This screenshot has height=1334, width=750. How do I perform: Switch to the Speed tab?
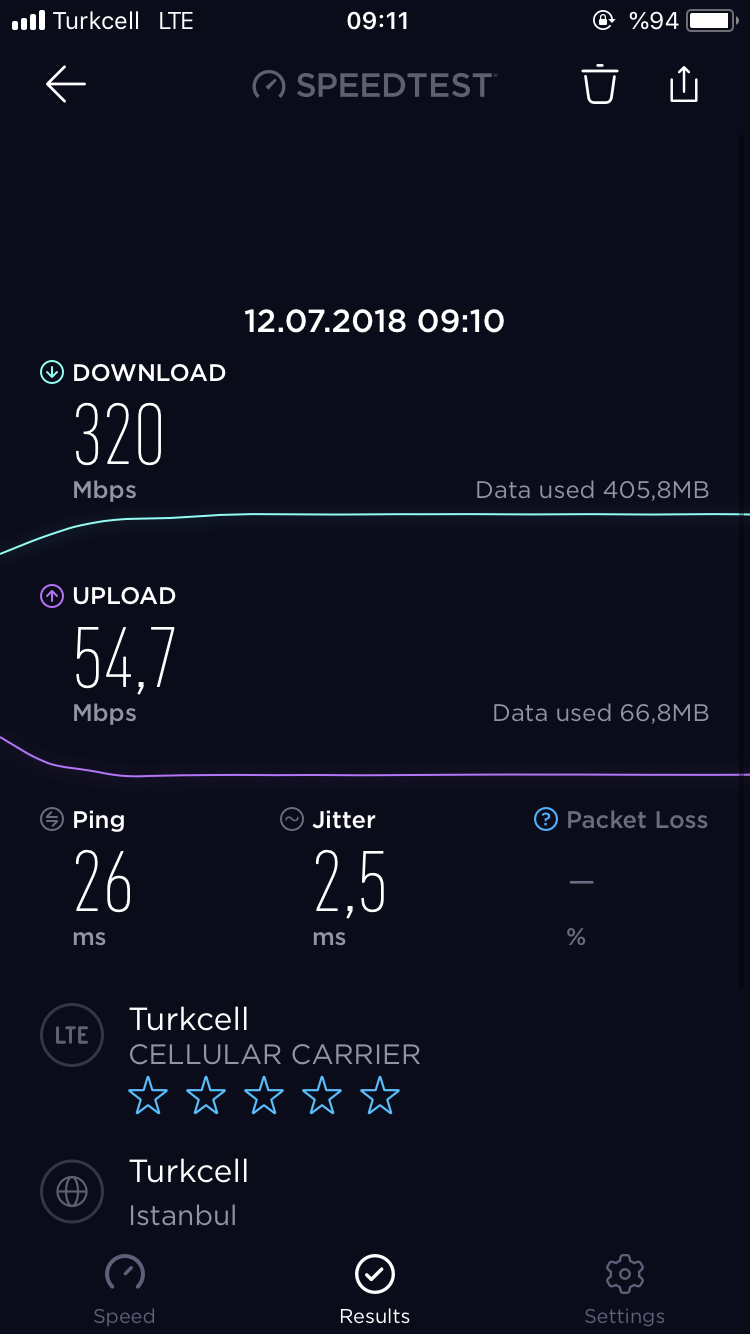click(124, 1290)
